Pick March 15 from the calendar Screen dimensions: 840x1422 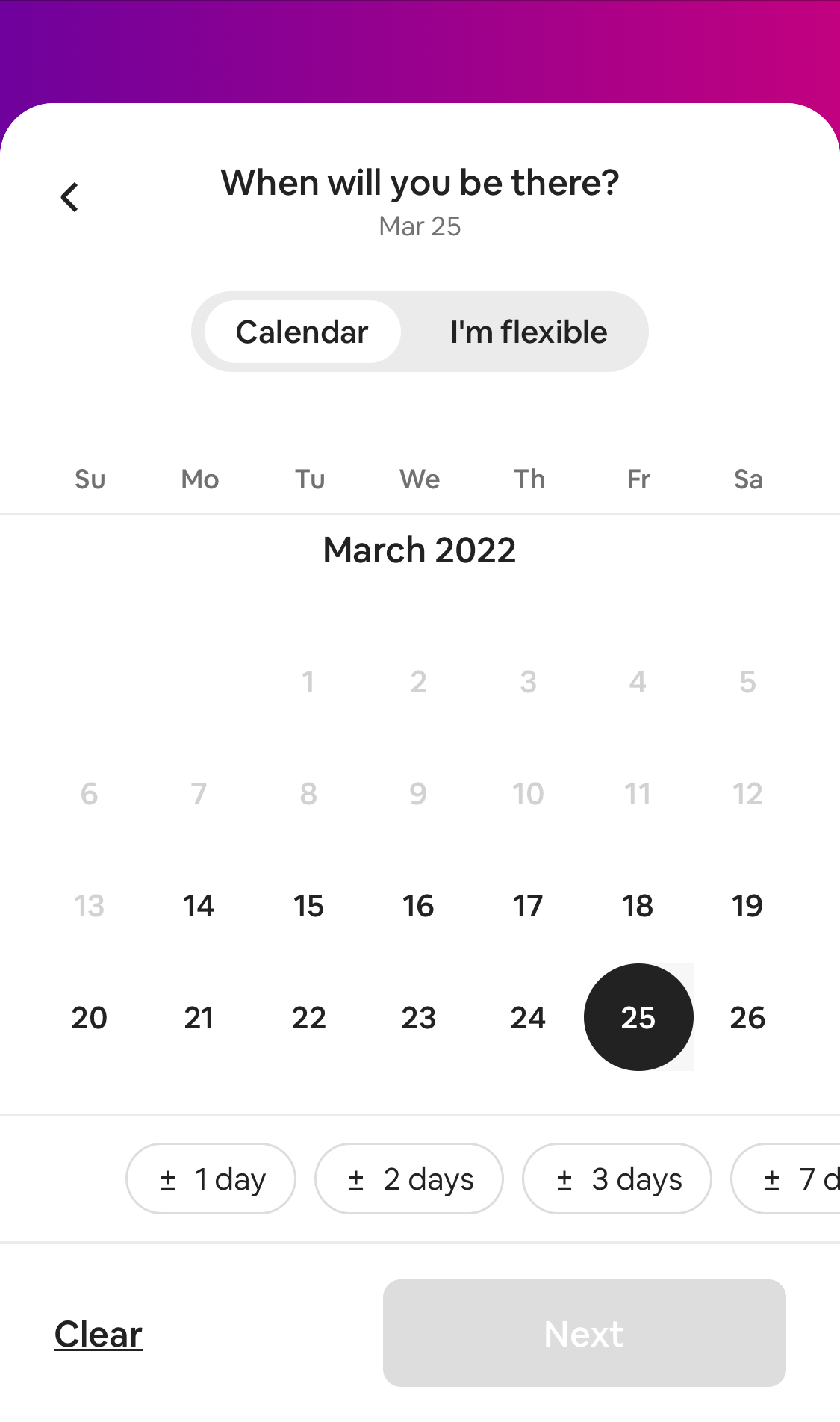(x=308, y=905)
